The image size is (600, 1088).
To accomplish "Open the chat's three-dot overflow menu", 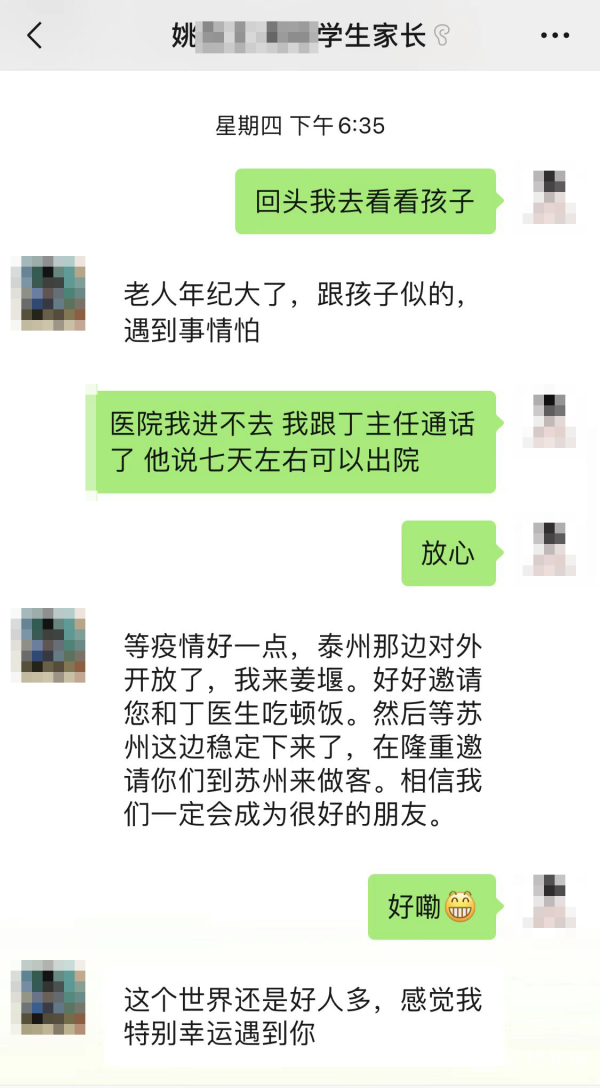I will click(x=554, y=36).
